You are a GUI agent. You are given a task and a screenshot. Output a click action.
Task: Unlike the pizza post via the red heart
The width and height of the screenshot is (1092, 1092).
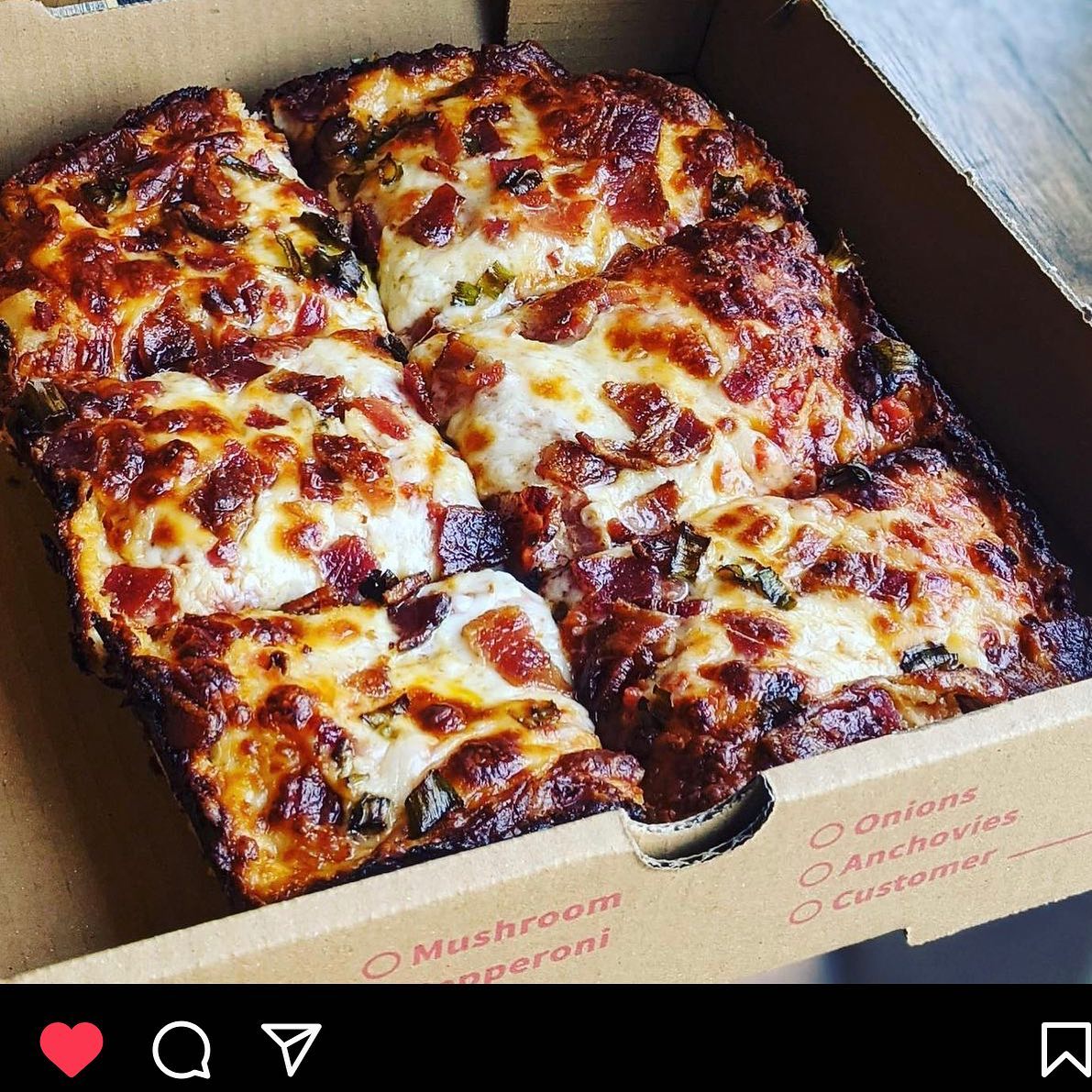(72, 1048)
